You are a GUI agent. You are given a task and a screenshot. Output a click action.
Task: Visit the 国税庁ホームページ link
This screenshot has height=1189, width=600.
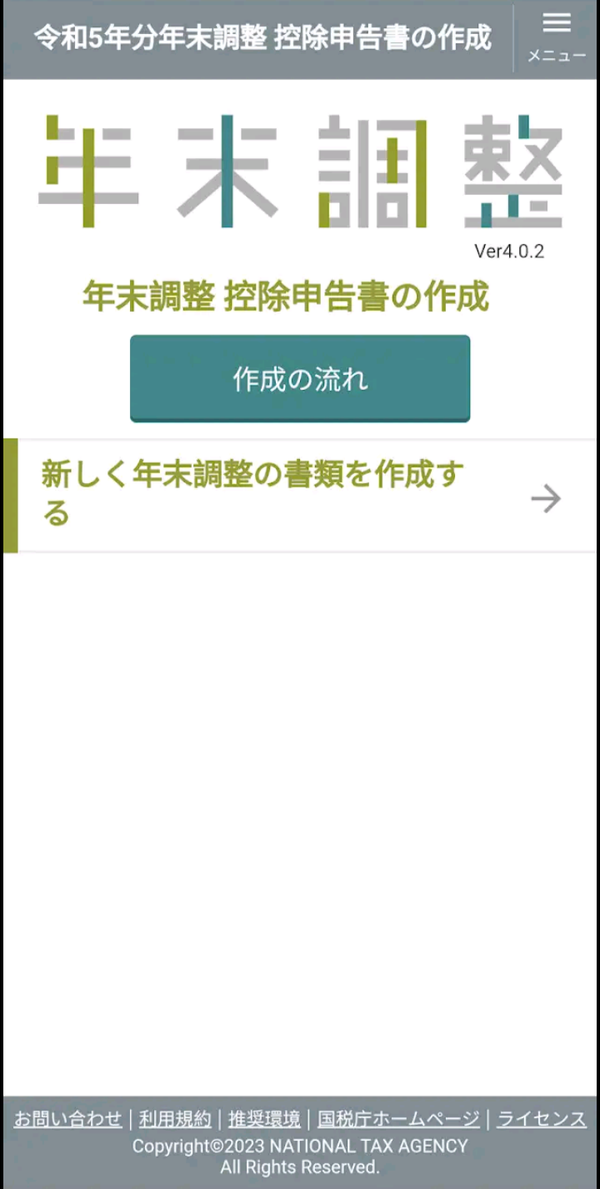pos(399,1118)
